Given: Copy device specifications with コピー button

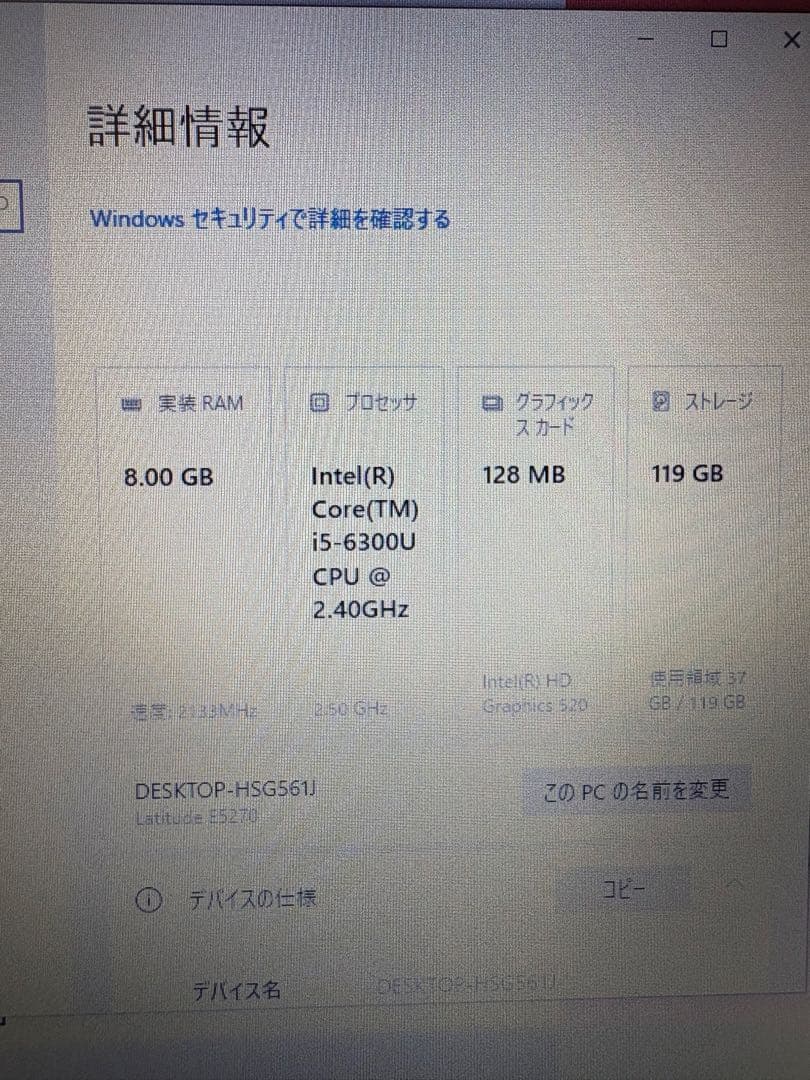Looking at the screenshot, I should coord(625,888).
